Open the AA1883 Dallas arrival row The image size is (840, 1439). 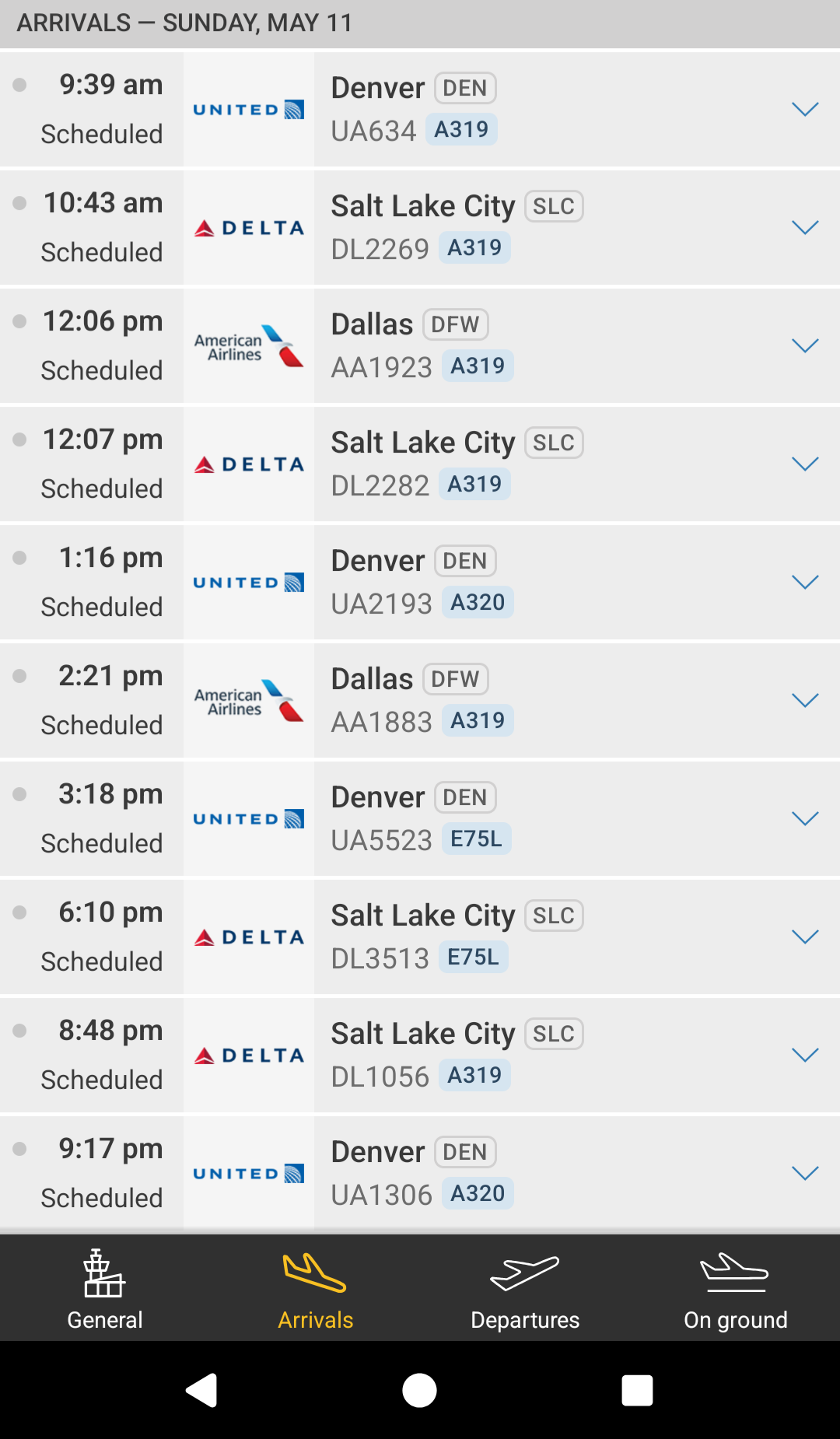point(544,700)
